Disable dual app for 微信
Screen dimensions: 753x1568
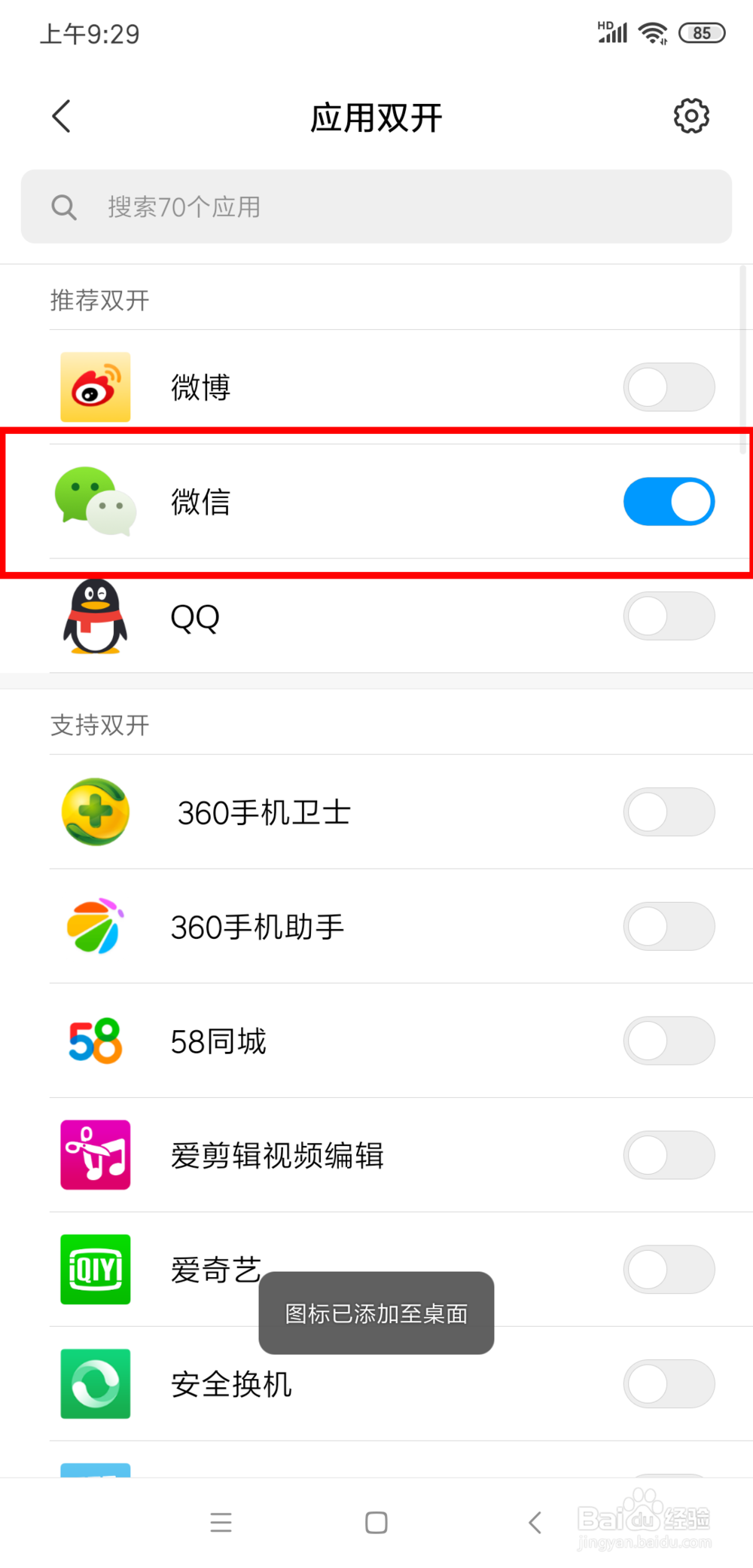tap(668, 501)
